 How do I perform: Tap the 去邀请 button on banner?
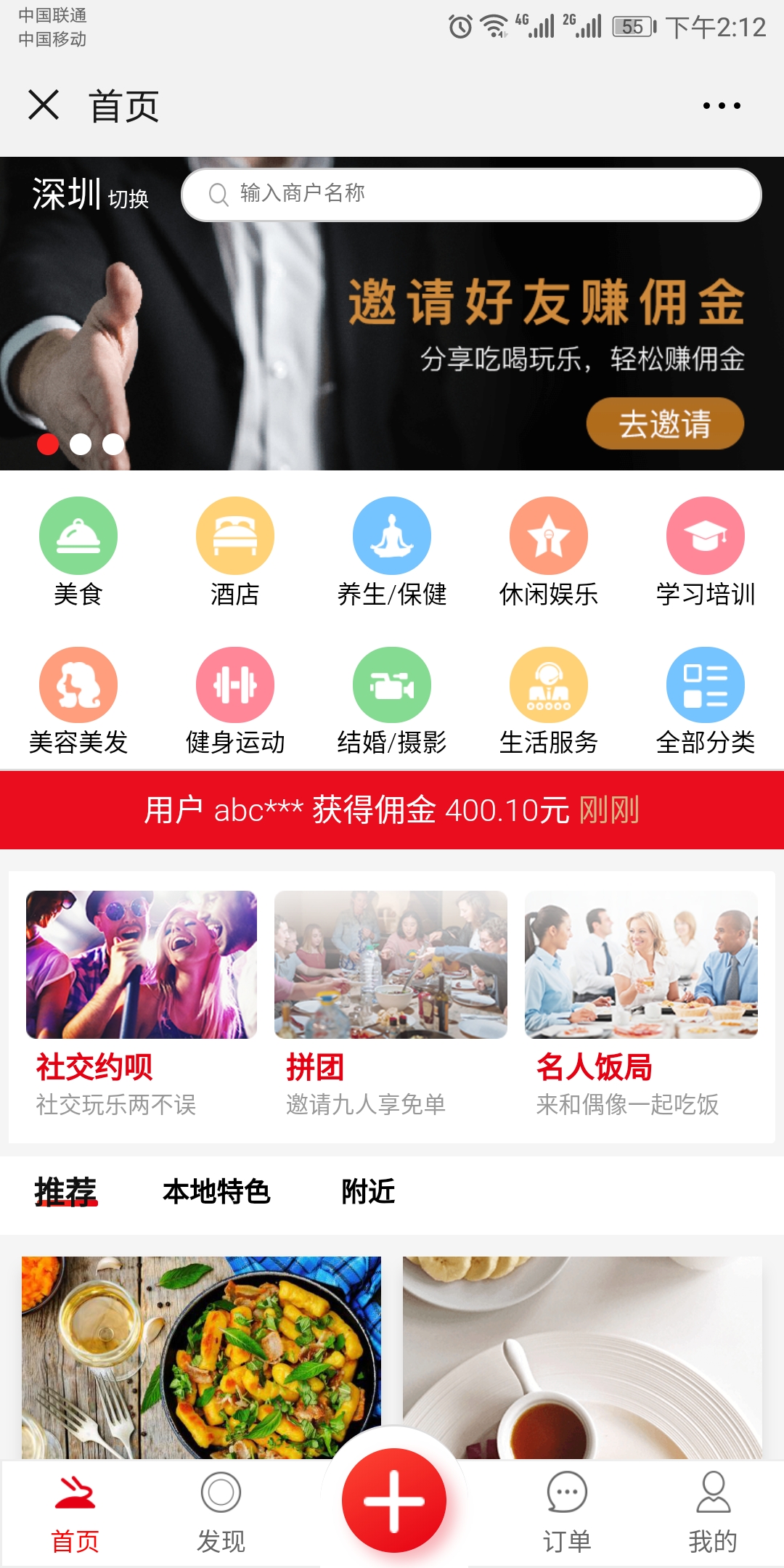tap(664, 423)
